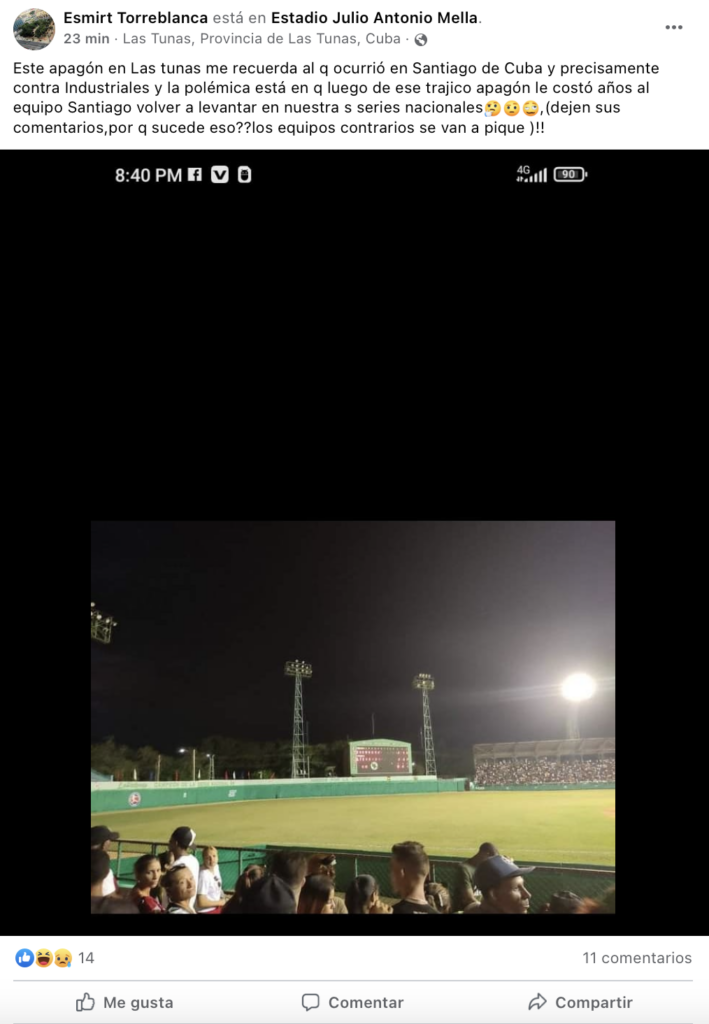
Task: View the stadium photo in full screen
Action: coord(353,716)
